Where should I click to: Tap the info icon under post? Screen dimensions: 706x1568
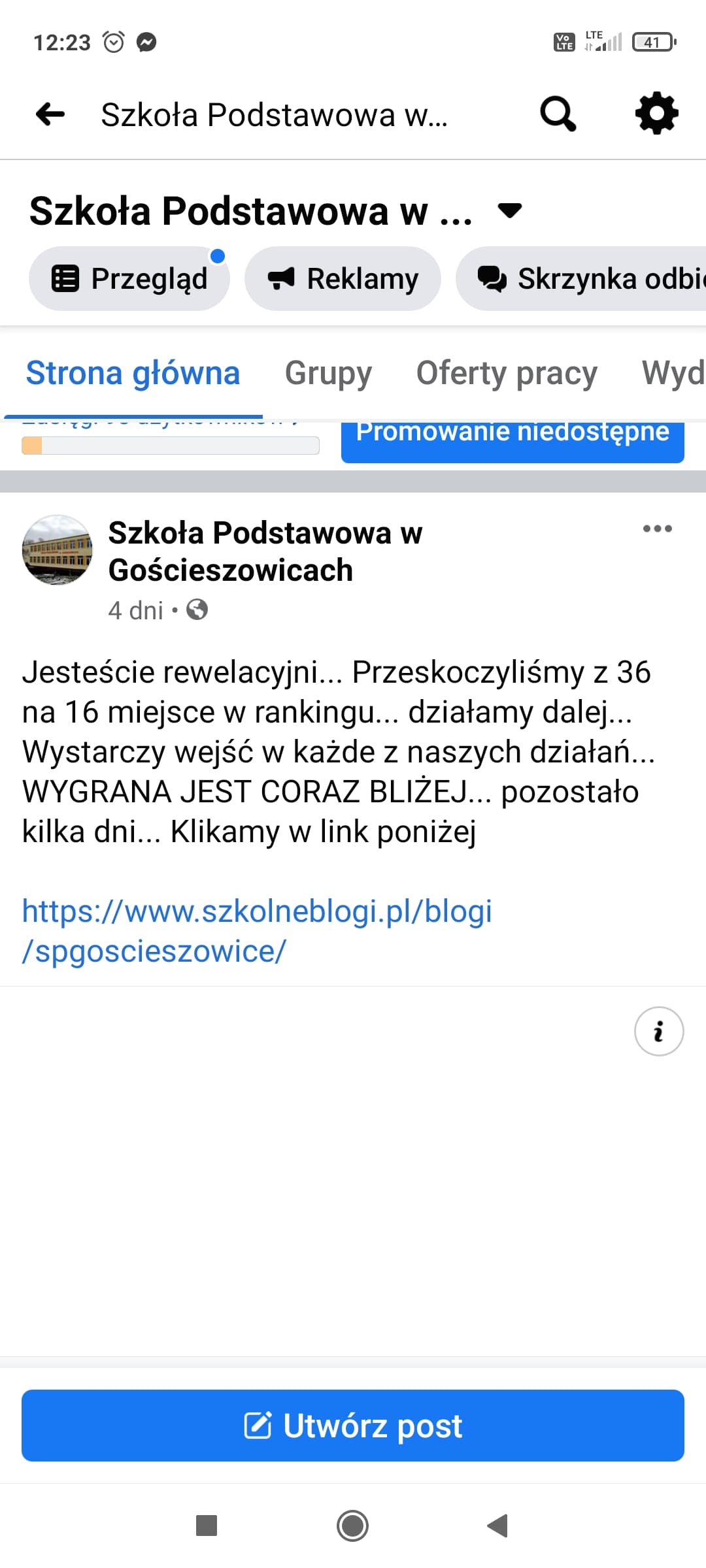pos(659,1032)
